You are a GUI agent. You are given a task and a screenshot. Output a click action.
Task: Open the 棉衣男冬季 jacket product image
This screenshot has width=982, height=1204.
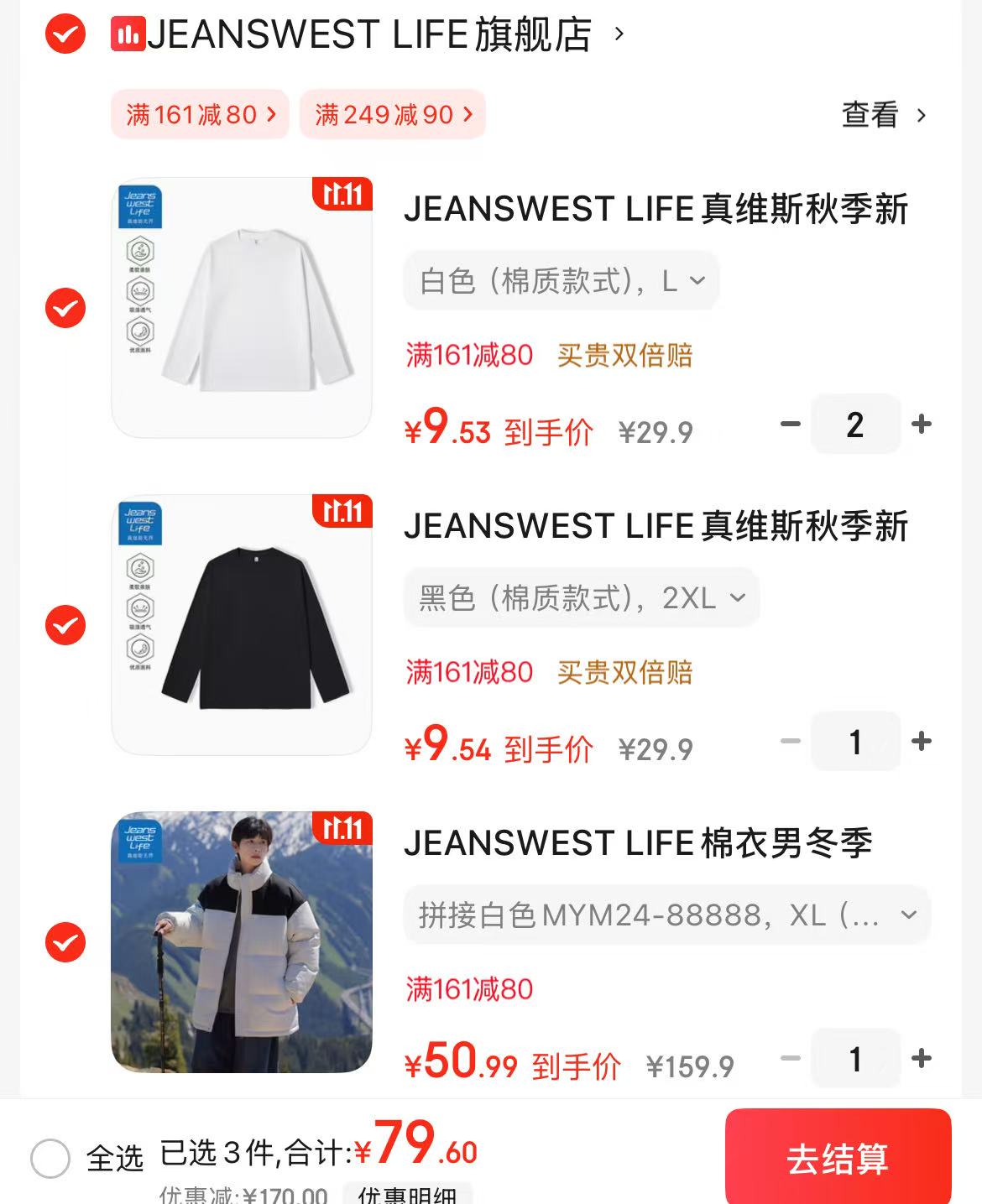click(242, 941)
